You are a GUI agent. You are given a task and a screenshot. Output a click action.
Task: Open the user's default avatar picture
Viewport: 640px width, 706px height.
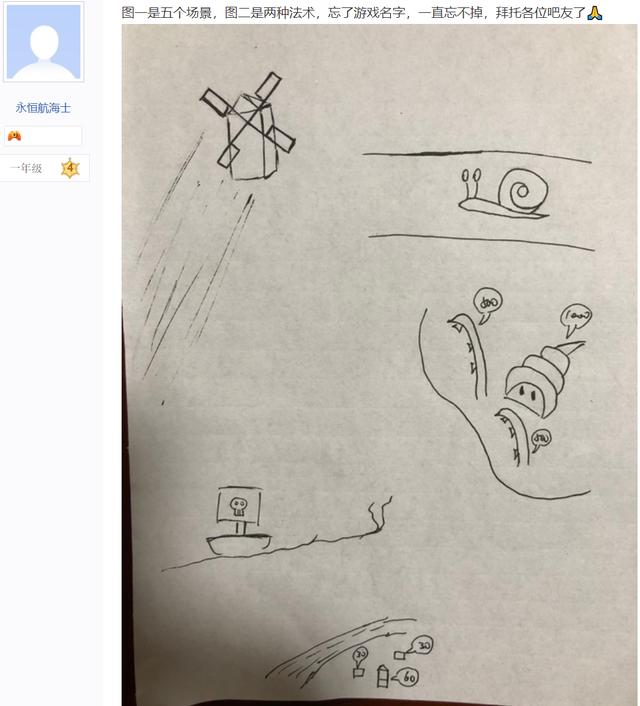43,43
